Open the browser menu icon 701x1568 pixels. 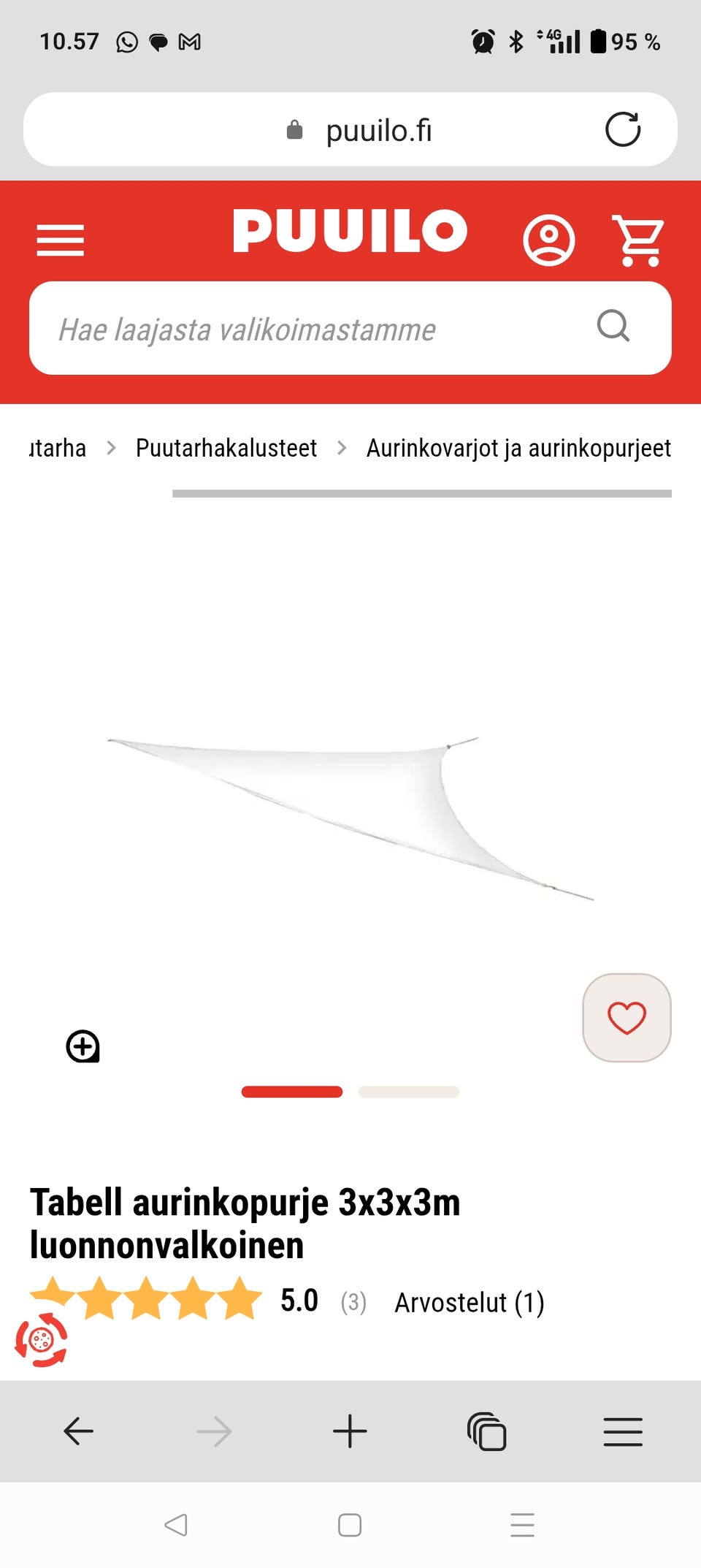623,1430
